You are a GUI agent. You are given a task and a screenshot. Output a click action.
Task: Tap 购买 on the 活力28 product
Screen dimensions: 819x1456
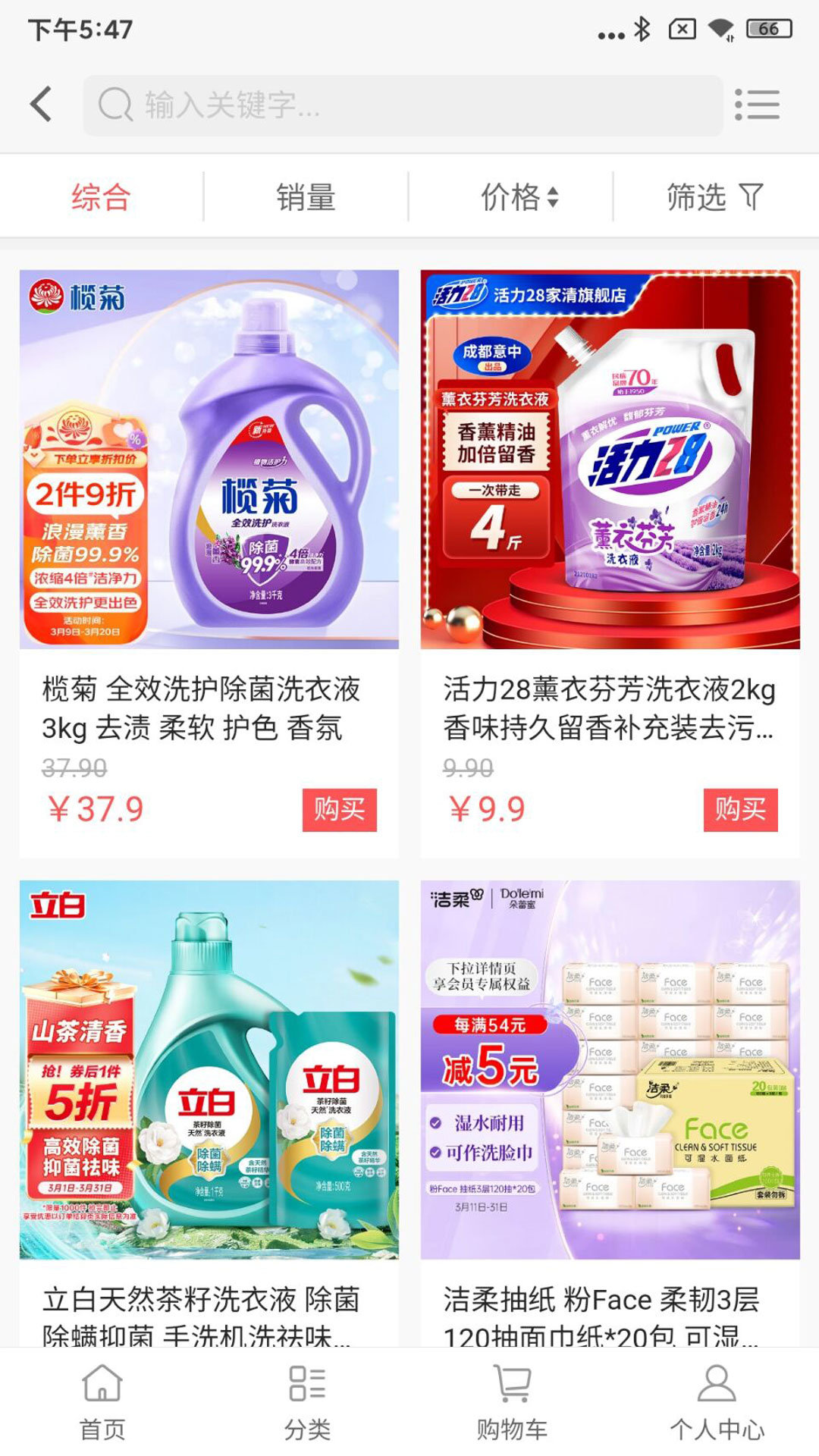[x=742, y=810]
